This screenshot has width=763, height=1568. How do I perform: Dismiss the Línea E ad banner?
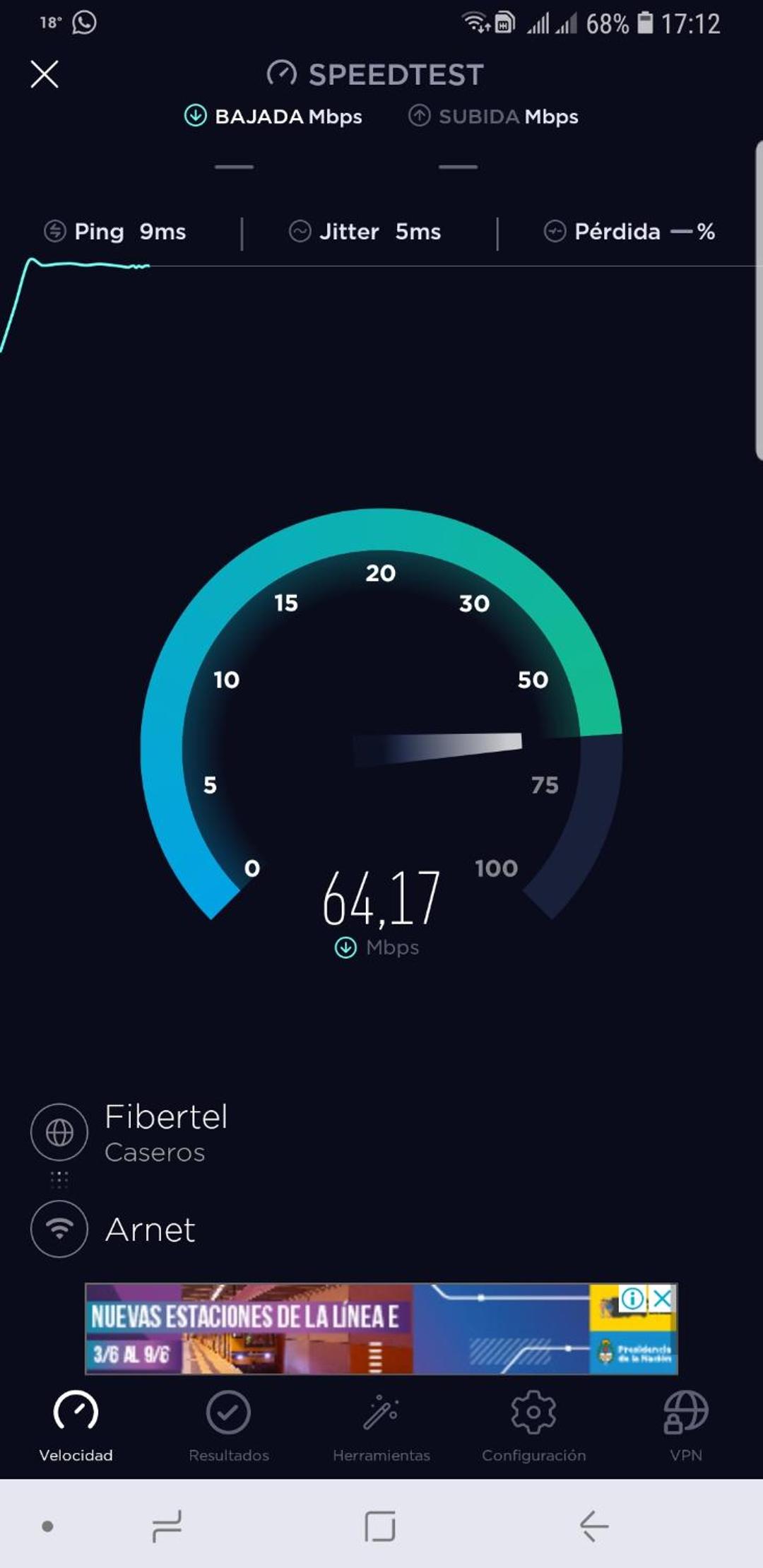coord(663,1298)
